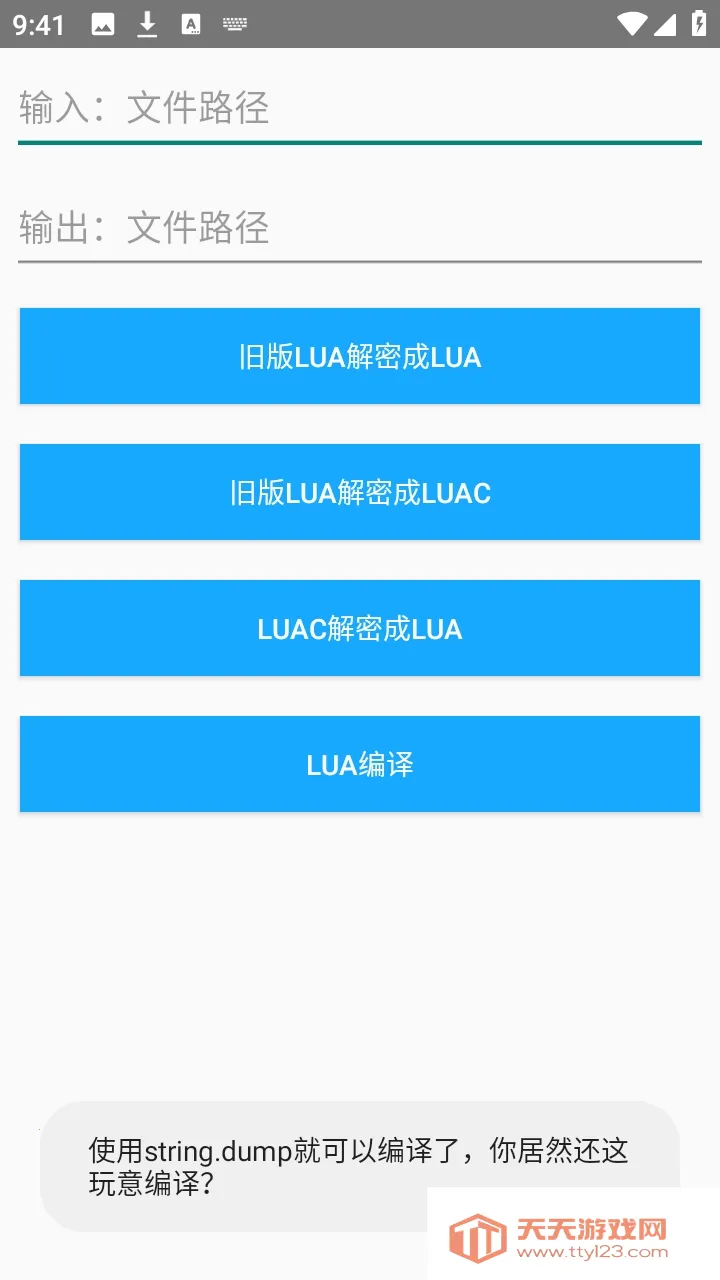This screenshot has height=1280, width=720.
Task: Tap the 输入 label text
Action: [x=58, y=108]
